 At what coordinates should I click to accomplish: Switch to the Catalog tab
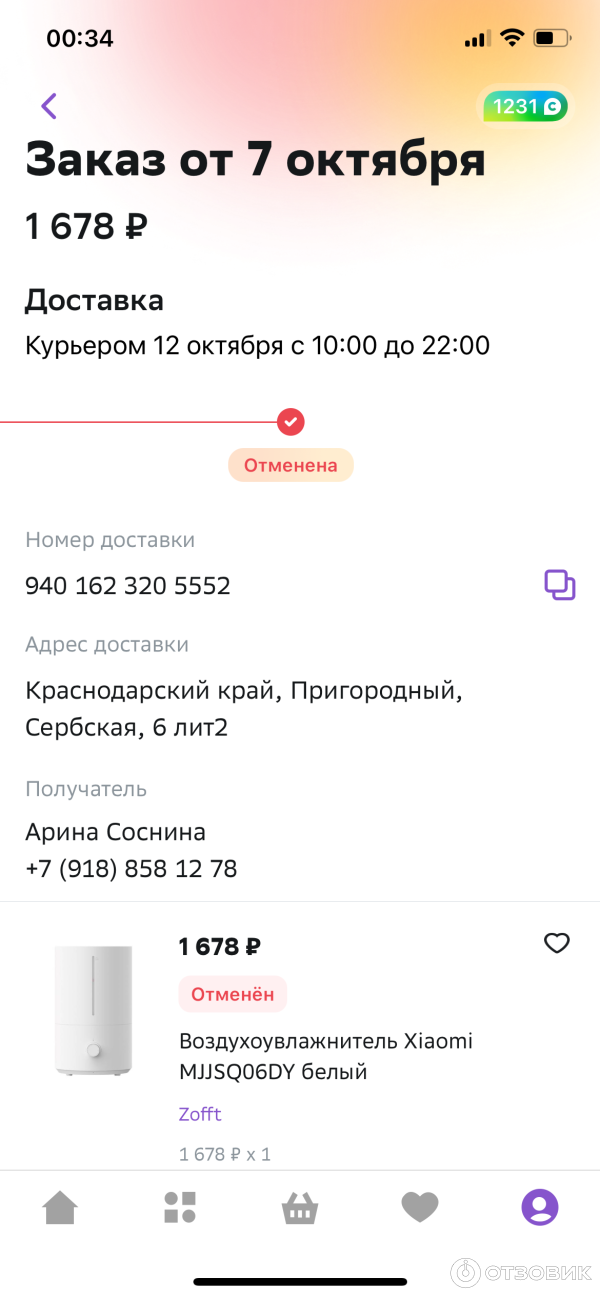point(180,1208)
